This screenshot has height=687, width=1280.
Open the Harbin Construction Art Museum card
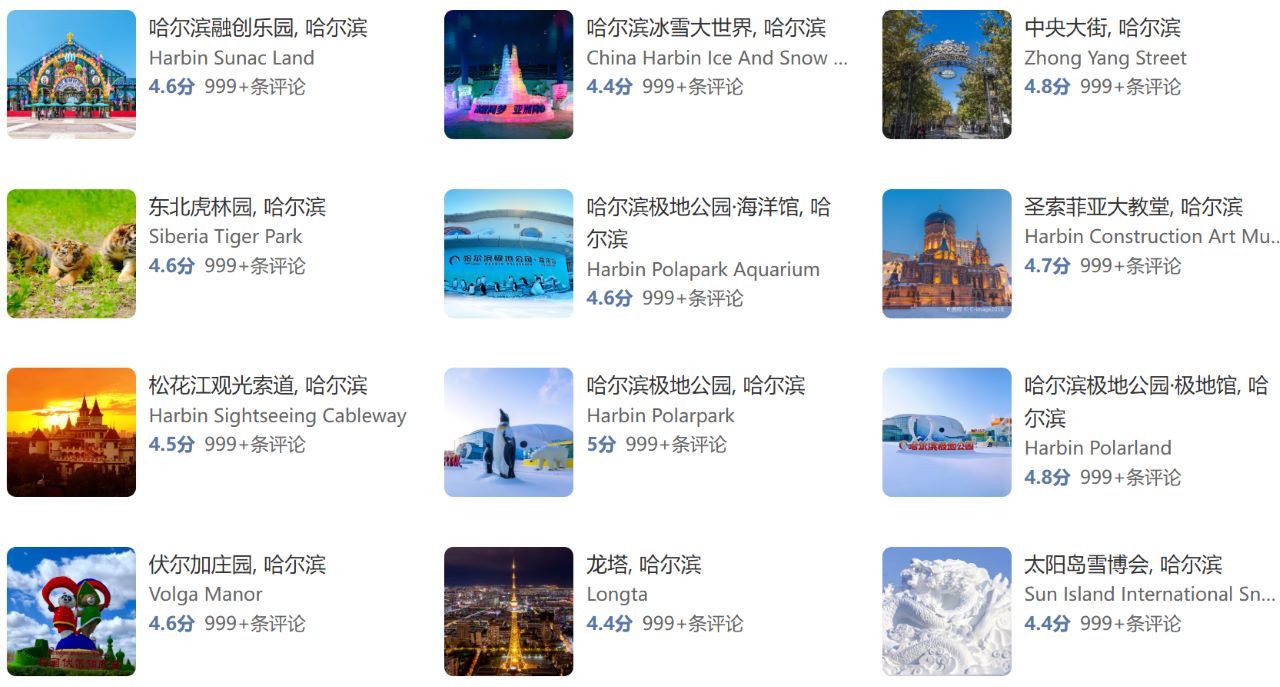[x=1133, y=207]
